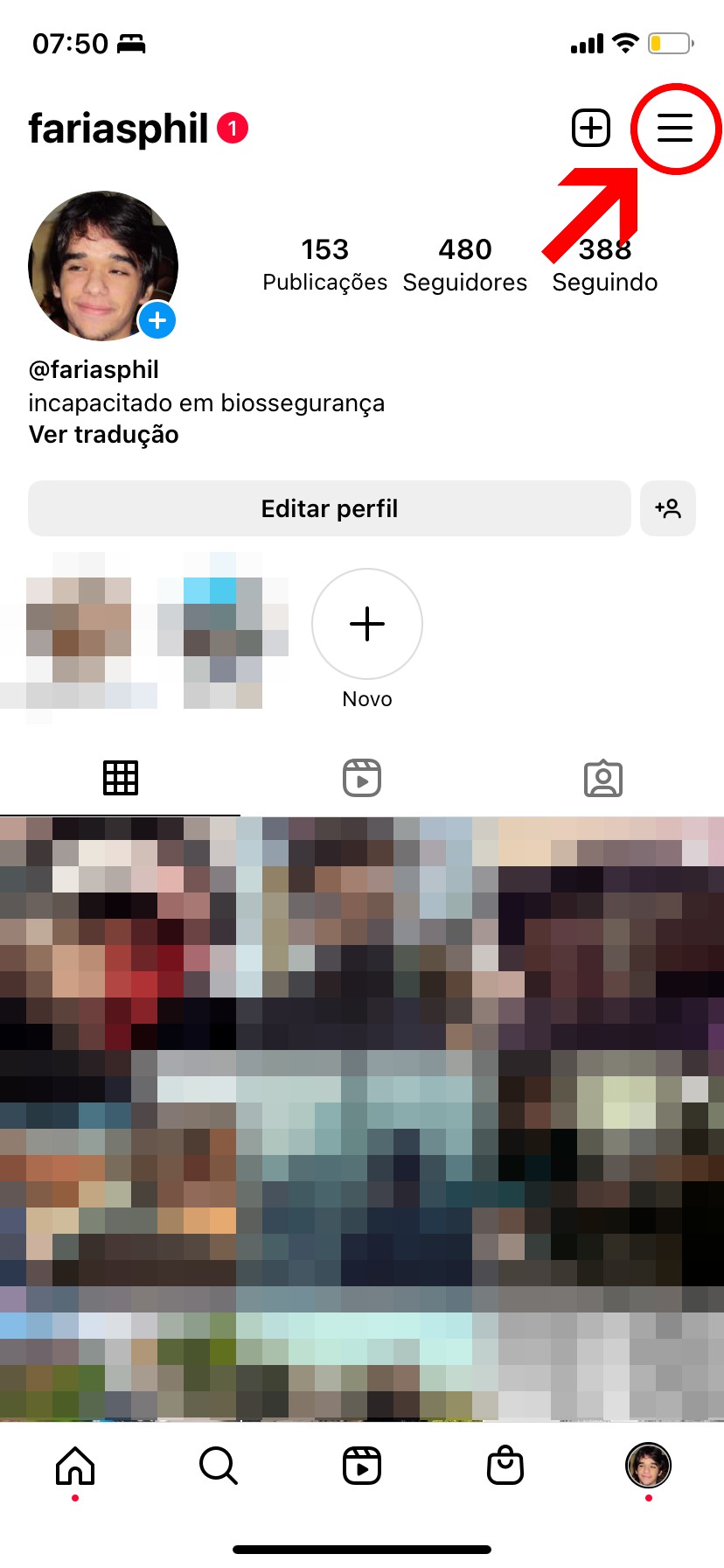Viewport: 724px width, 1568px height.
Task: Tap Editar perfil button
Action: tap(329, 508)
